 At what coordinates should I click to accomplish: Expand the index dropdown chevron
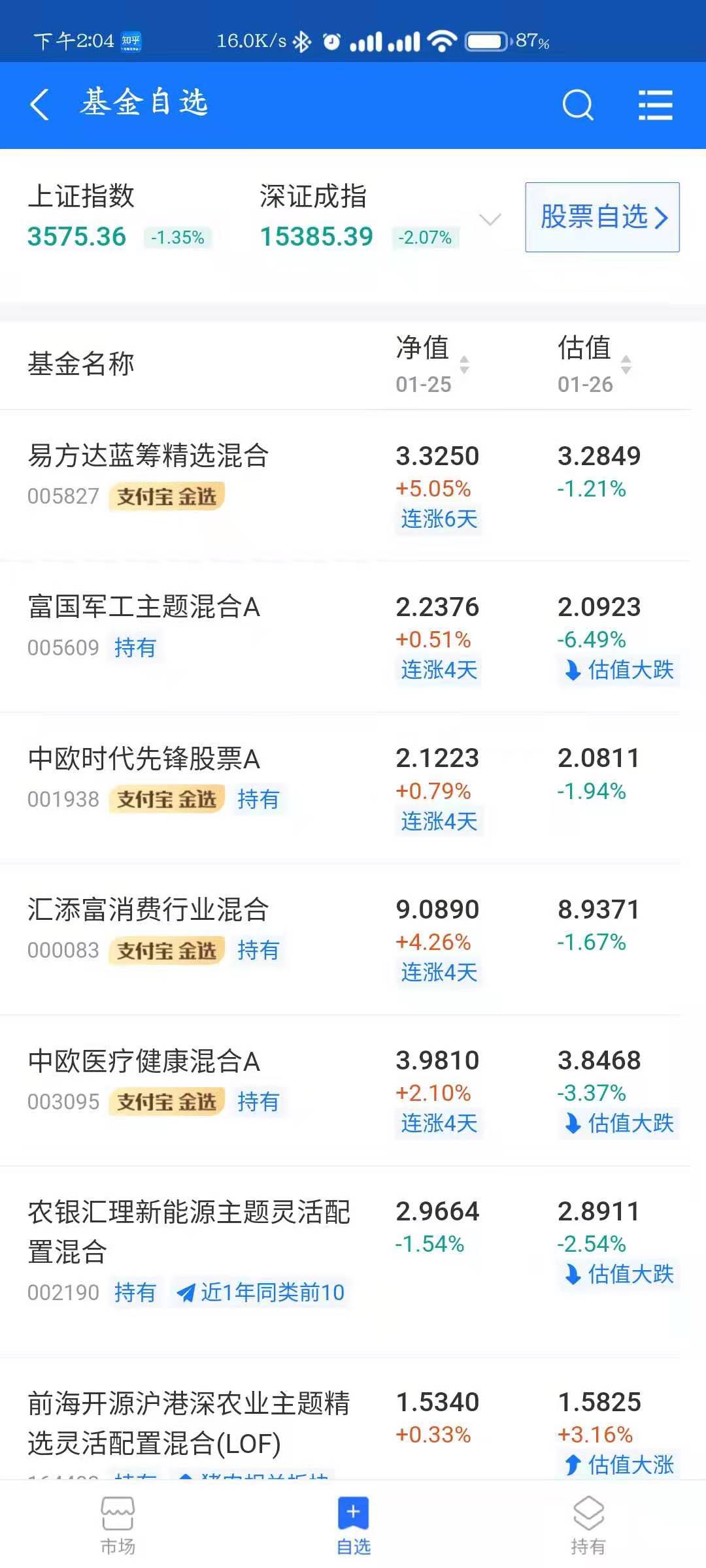(490, 220)
